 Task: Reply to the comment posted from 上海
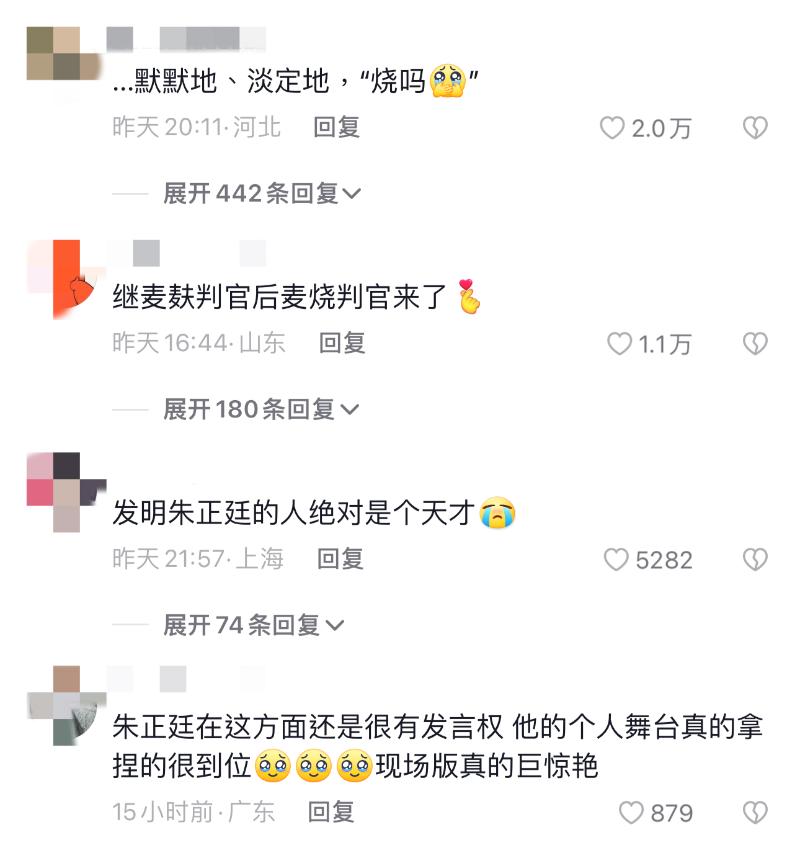340,559
